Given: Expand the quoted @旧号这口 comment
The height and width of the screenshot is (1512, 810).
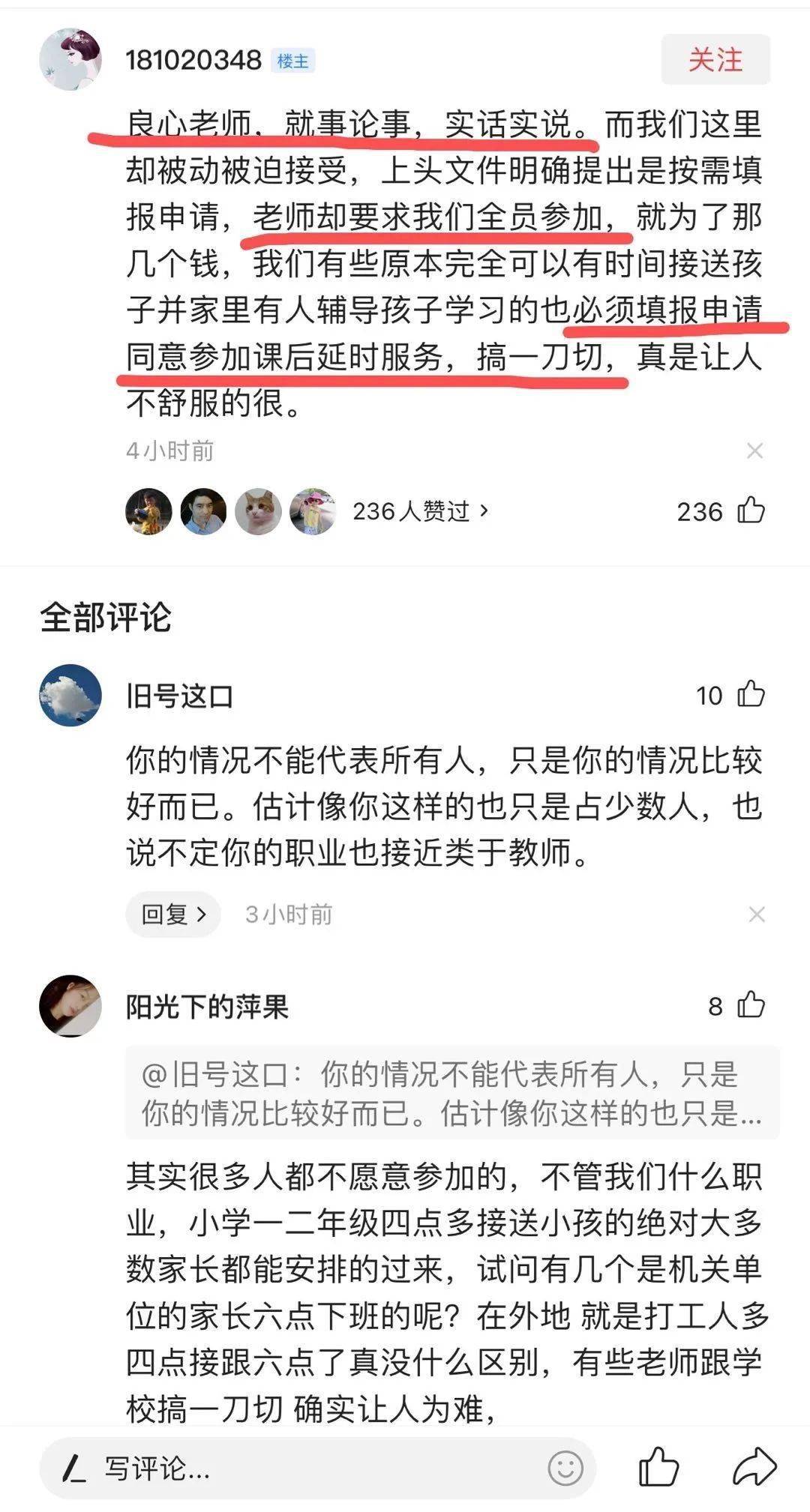Looking at the screenshot, I should tap(452, 1094).
